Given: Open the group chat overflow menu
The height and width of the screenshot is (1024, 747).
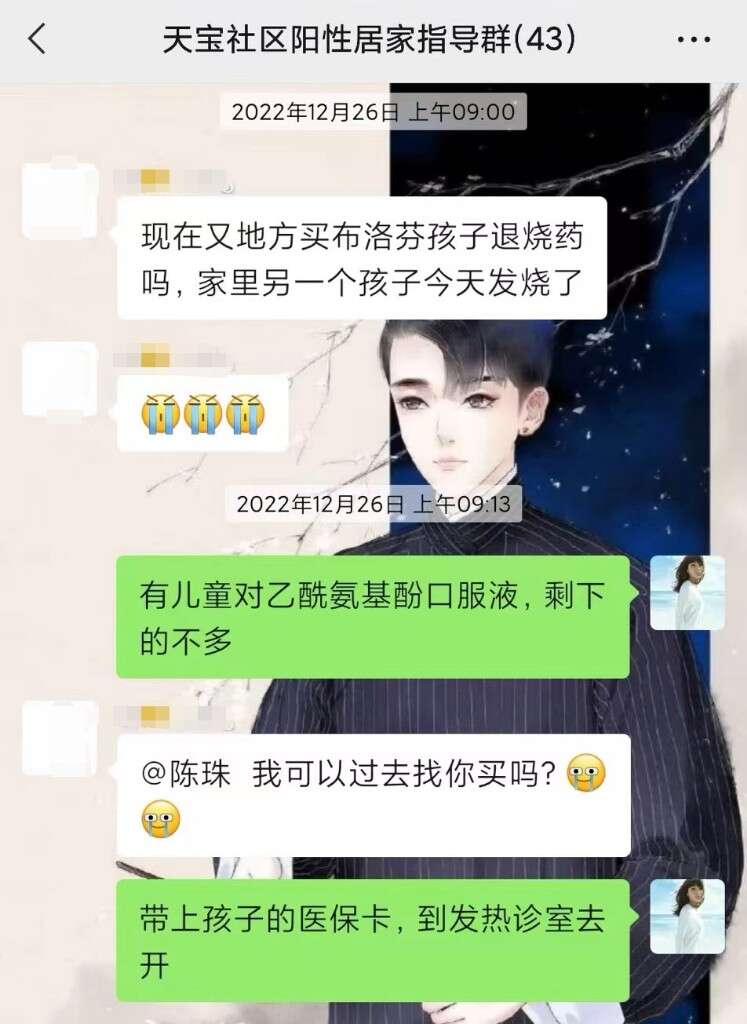Looking at the screenshot, I should click(x=693, y=41).
